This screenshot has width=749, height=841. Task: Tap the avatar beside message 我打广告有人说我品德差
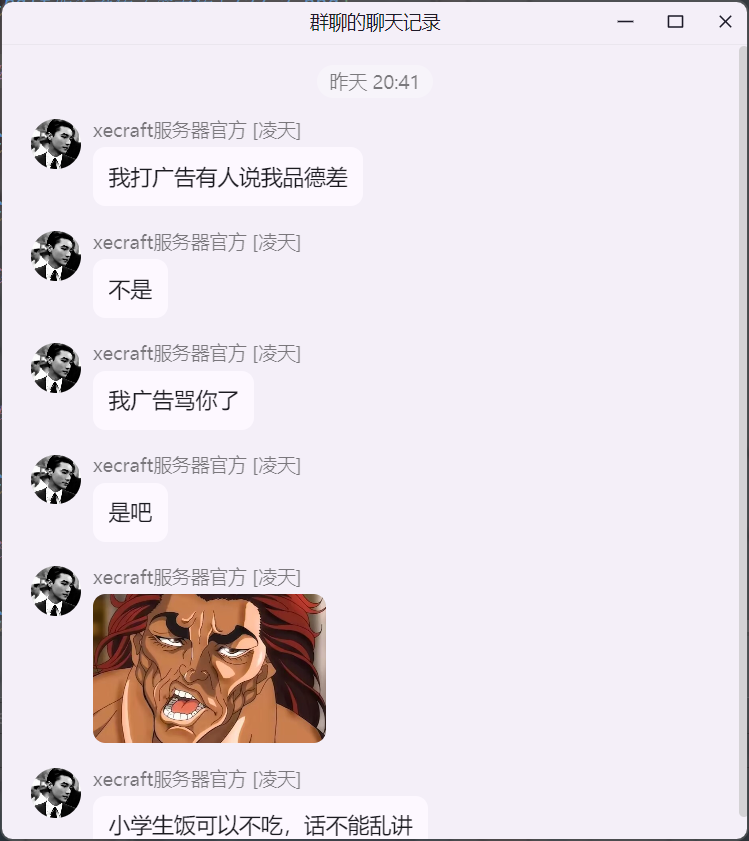coord(56,144)
